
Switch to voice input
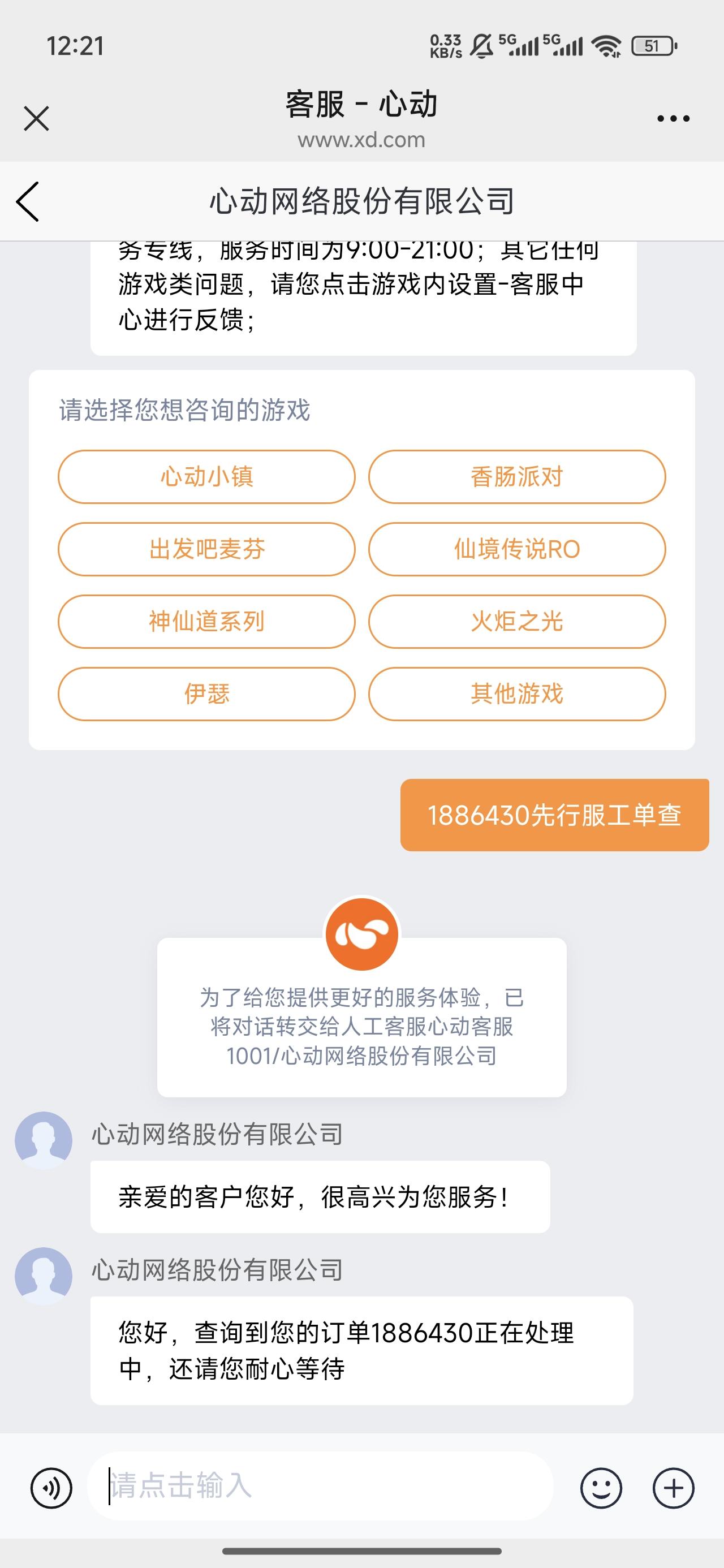coord(51,1488)
